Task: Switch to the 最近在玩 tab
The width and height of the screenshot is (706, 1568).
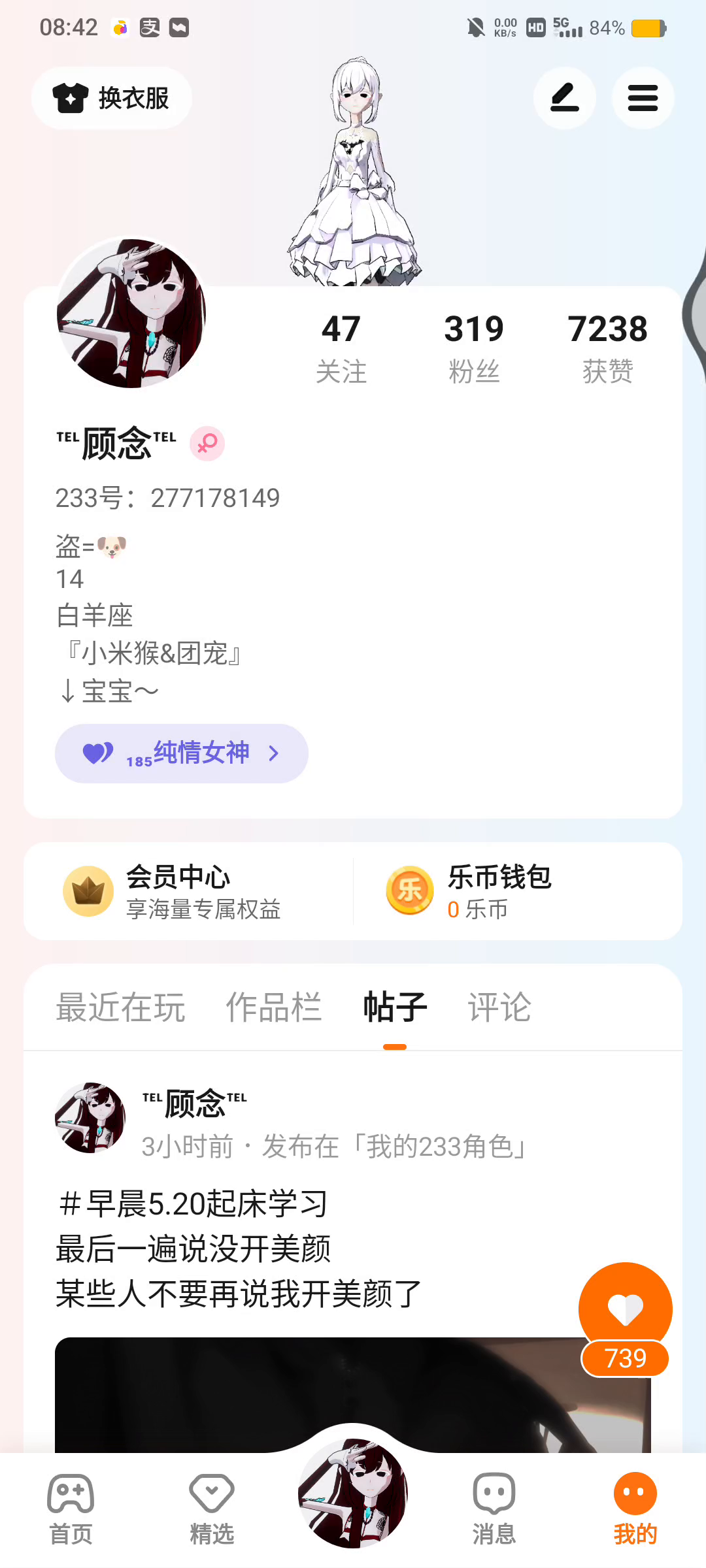Action: pos(121,1007)
